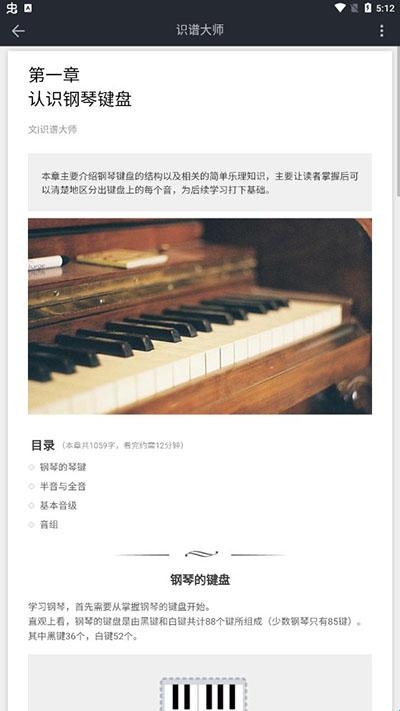This screenshot has height=711, width=400.
Task: Go to the 音组 section in 目录
Action: [49, 525]
